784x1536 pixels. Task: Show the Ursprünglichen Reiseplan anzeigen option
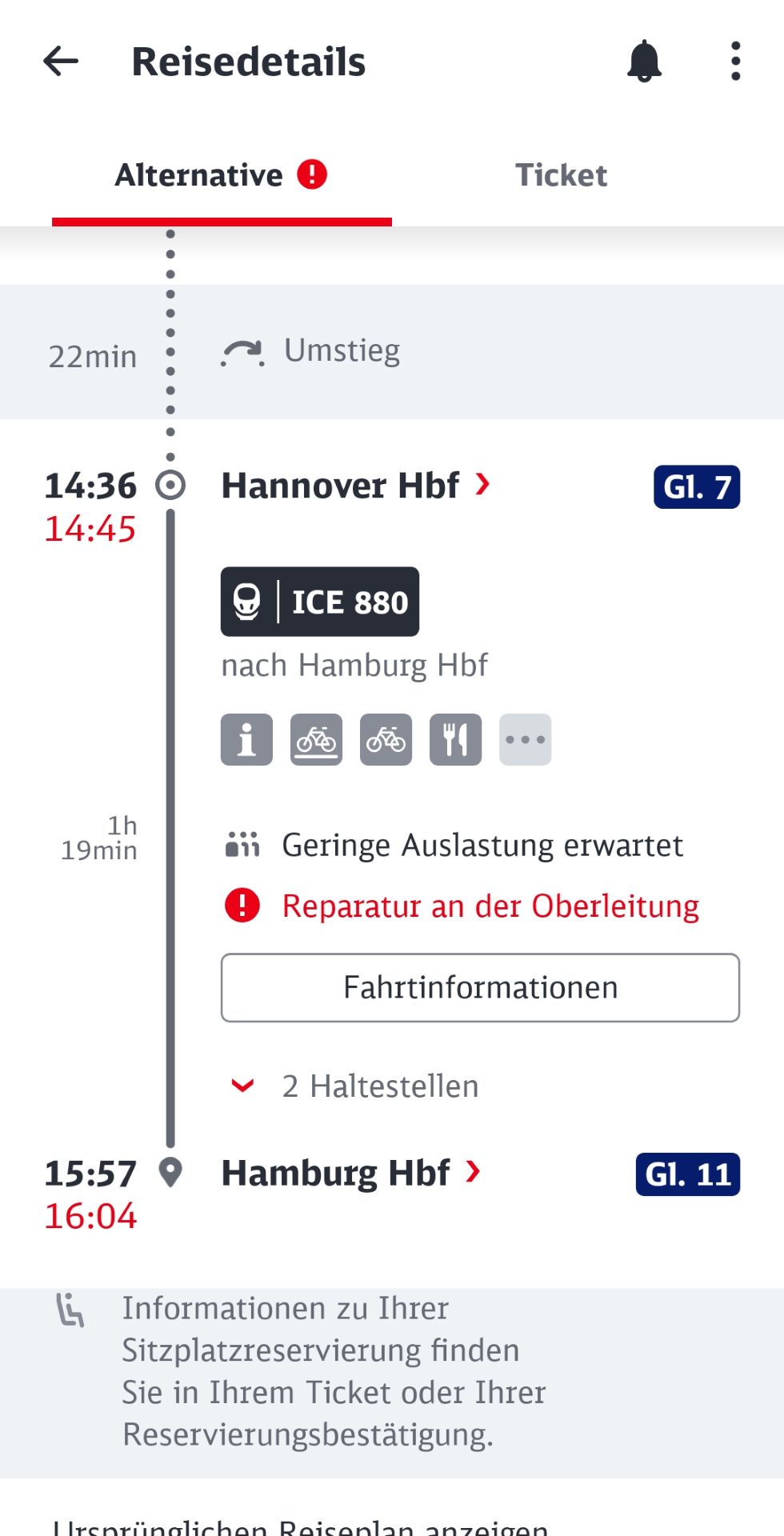301,1525
